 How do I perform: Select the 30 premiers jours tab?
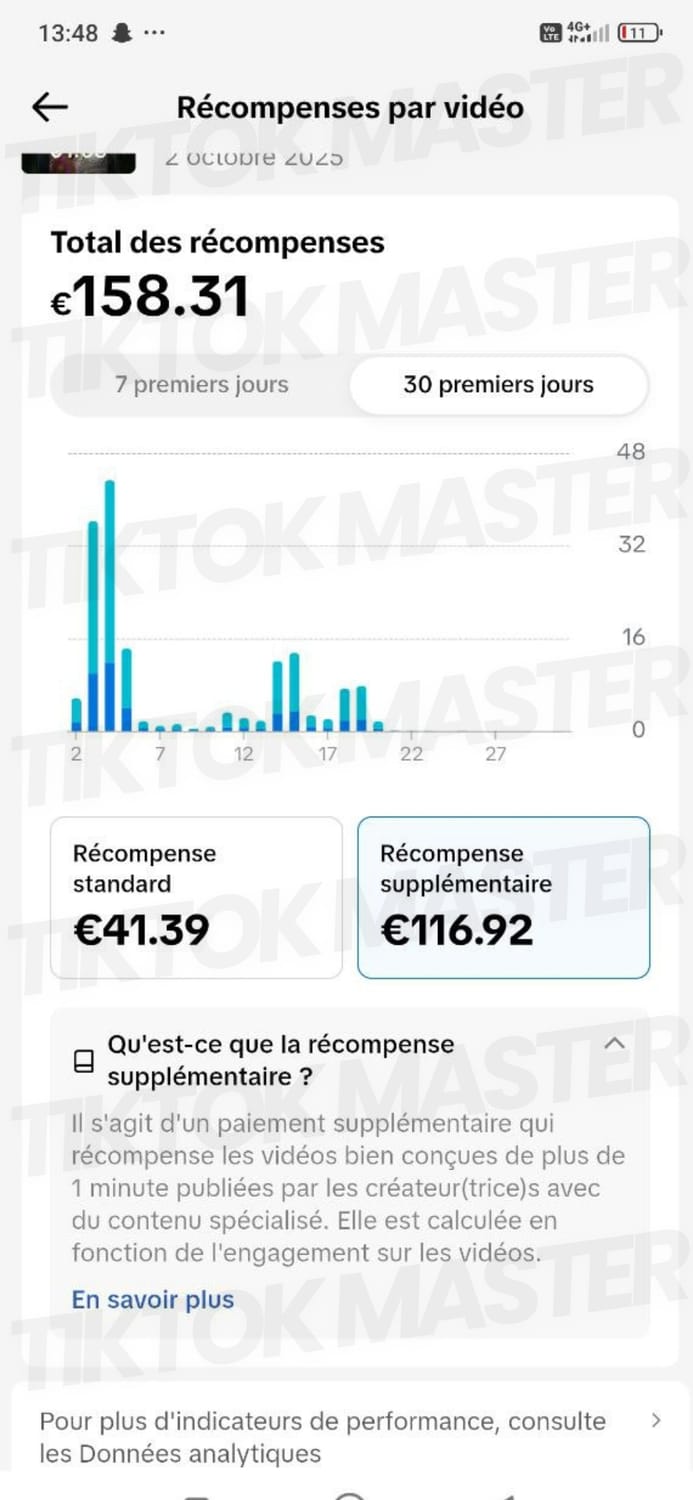[x=498, y=385]
